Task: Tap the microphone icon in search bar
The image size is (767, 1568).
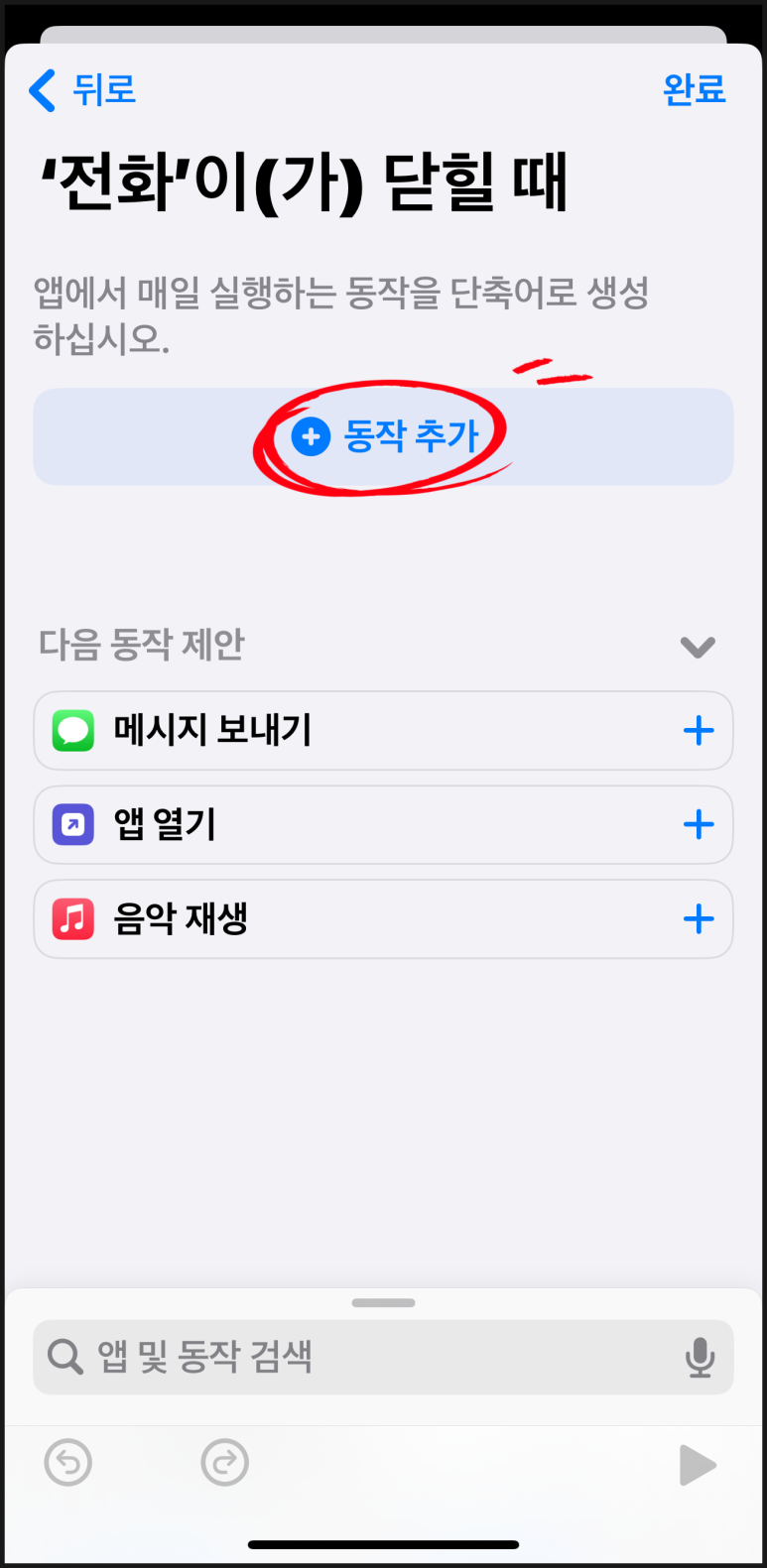Action: (x=700, y=1357)
